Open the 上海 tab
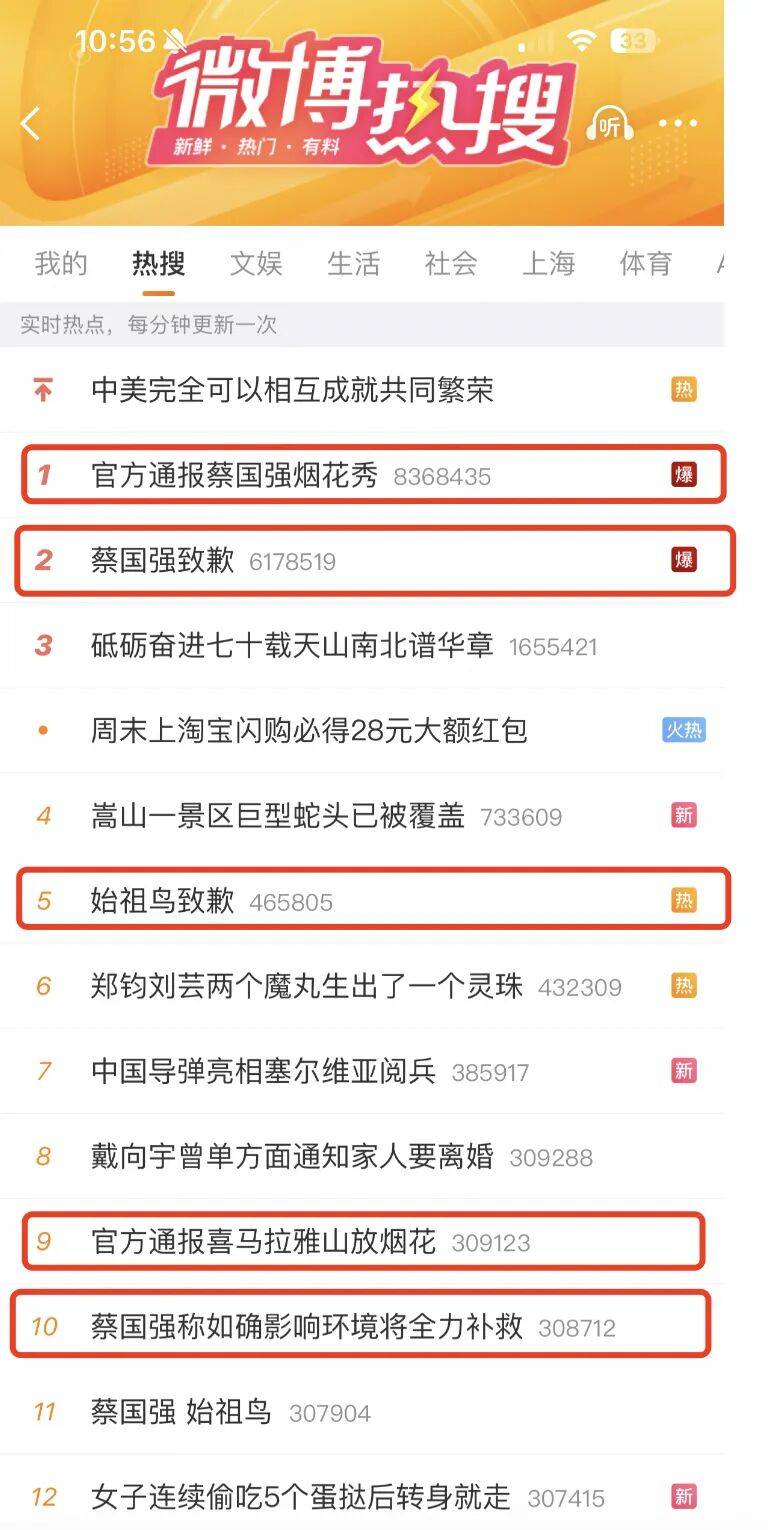This screenshot has width=768, height=1530. point(549,263)
